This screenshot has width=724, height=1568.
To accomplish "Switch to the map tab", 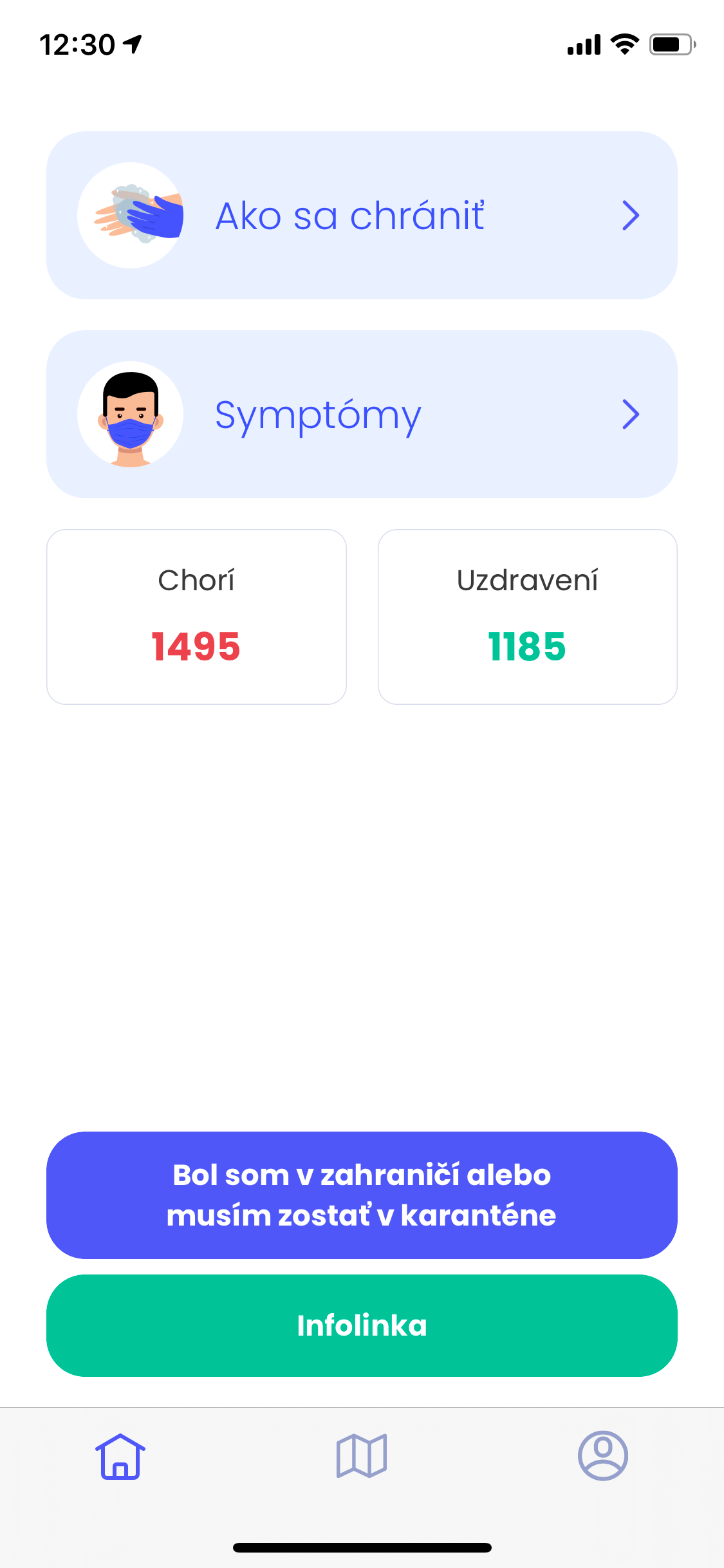I will (x=362, y=1456).
